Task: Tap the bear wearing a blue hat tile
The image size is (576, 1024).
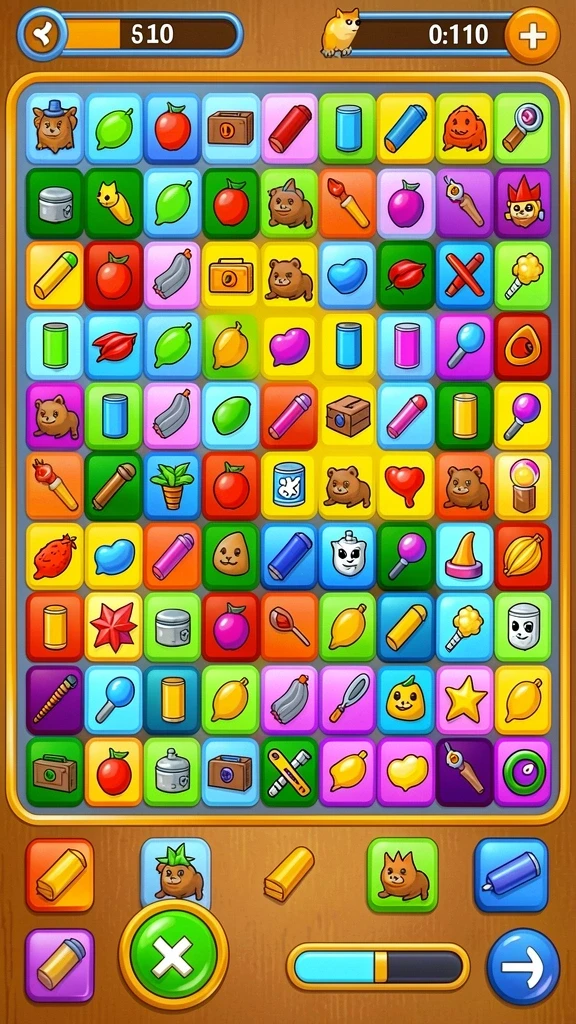Action: [55, 128]
